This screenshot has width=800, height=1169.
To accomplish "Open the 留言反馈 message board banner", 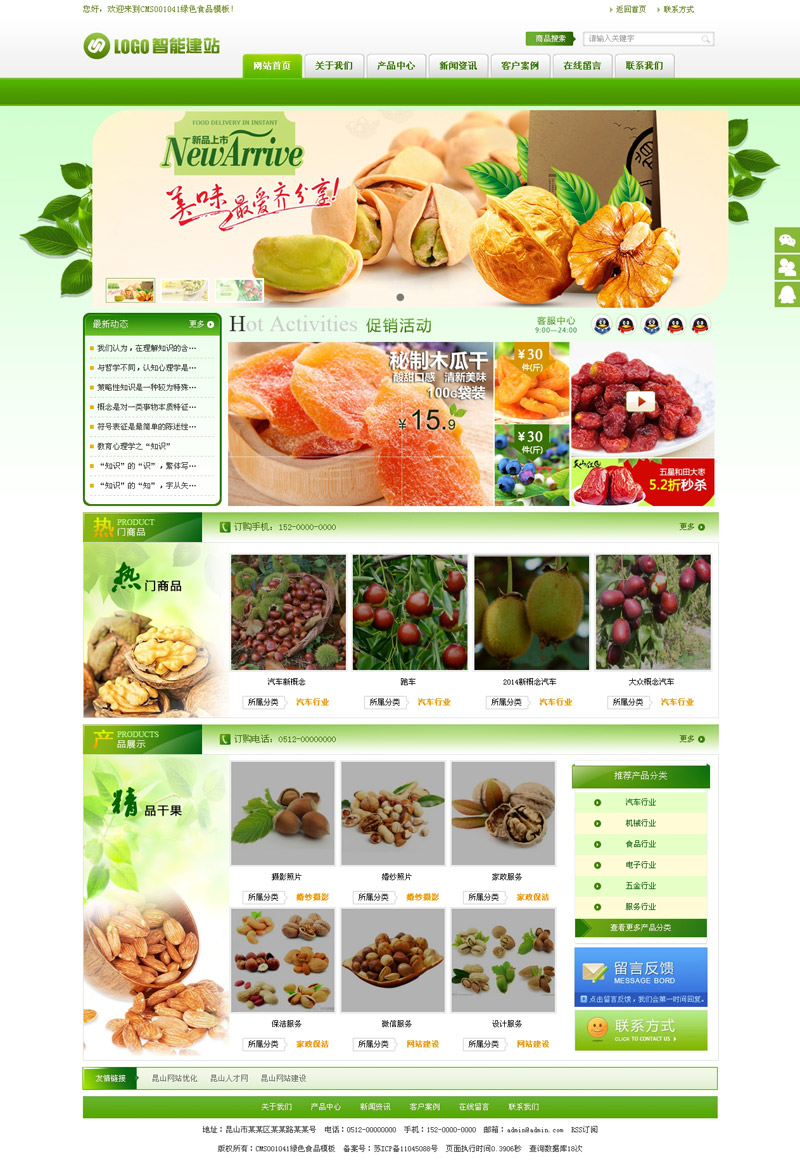I will (640, 976).
